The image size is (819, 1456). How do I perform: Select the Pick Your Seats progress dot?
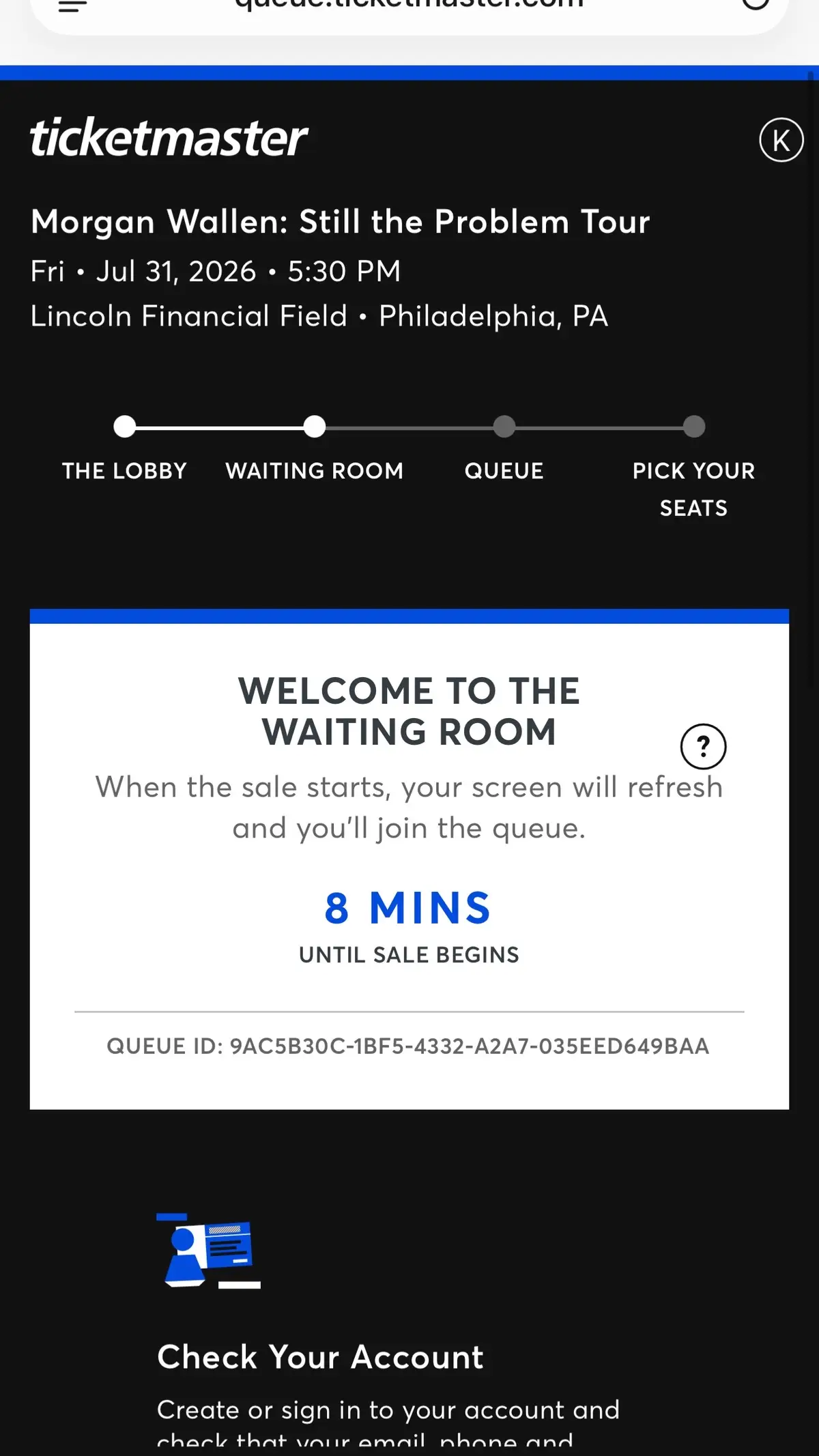click(x=693, y=427)
